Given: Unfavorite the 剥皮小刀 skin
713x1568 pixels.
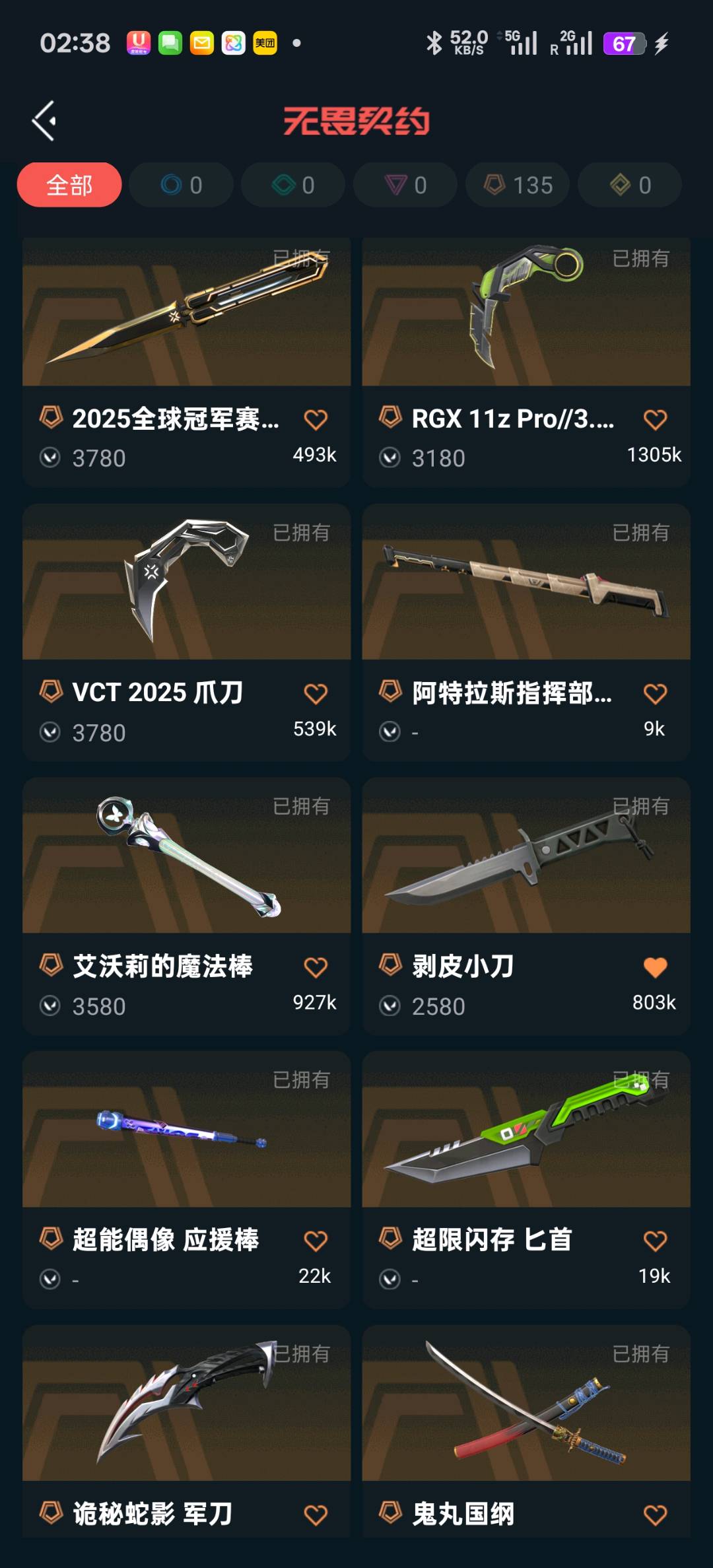Looking at the screenshot, I should coord(655,968).
